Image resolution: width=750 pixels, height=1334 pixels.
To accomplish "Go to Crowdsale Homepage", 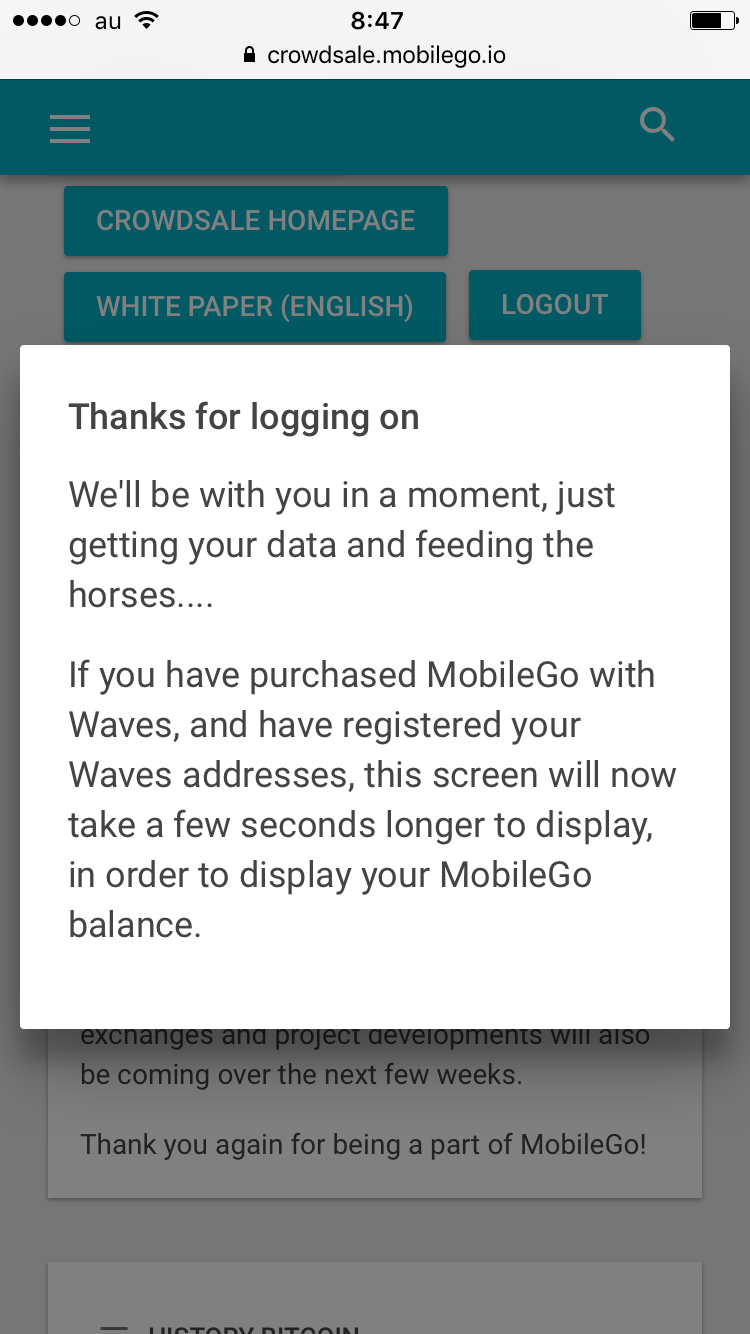I will click(x=256, y=221).
